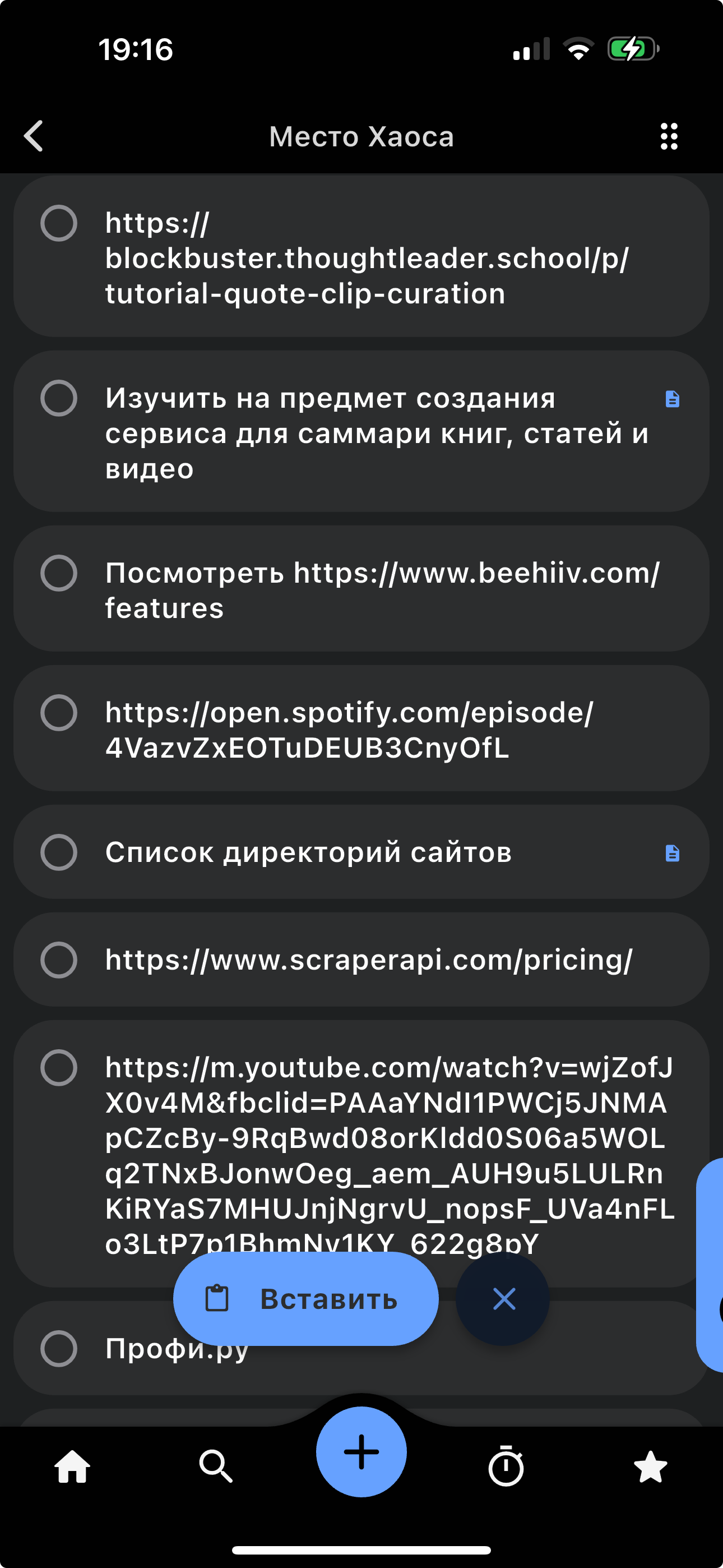Open the six-dot options menu
This screenshot has height=1568, width=723.
669,136
